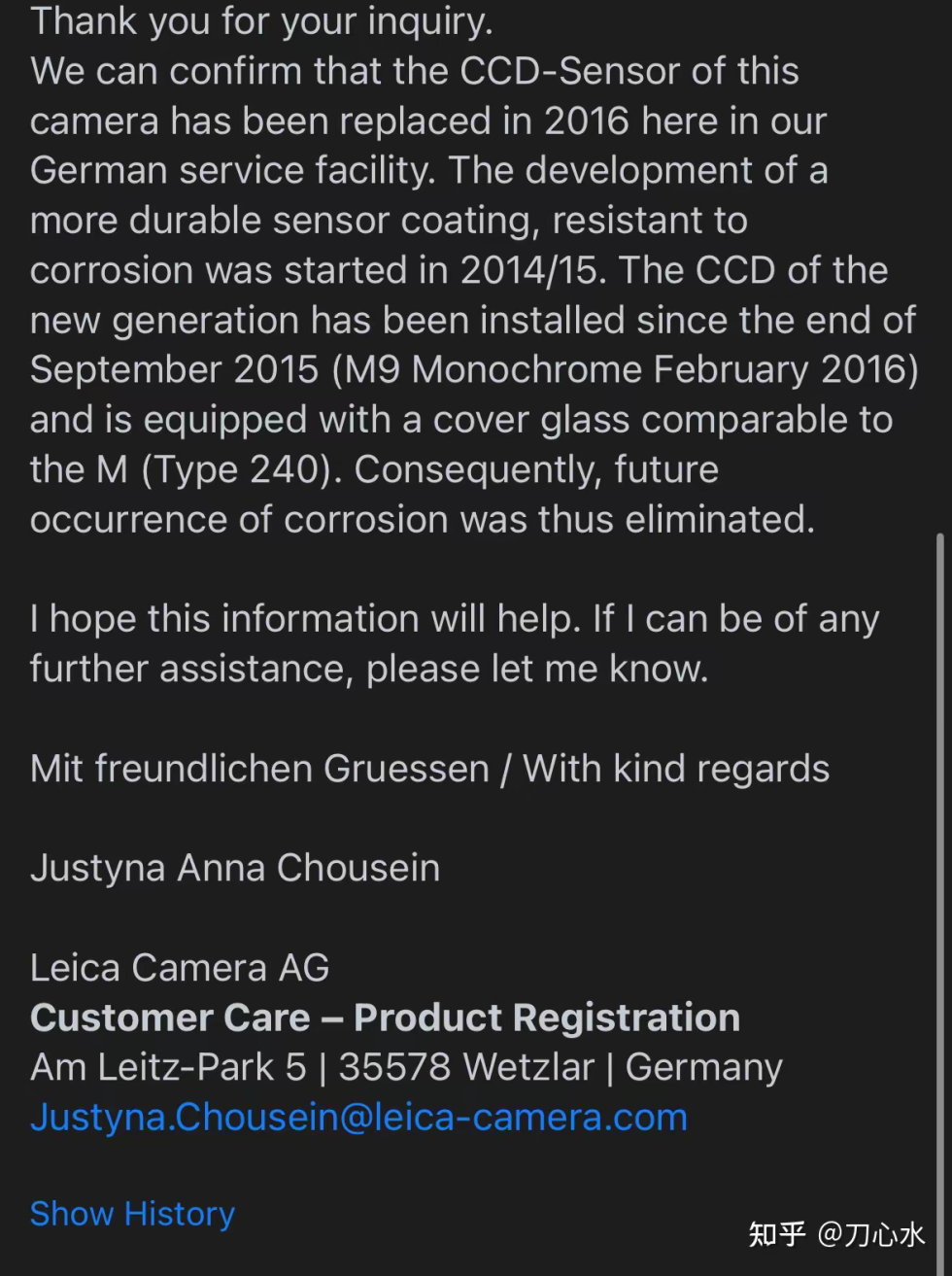Expand Show History
The height and width of the screenshot is (1276, 952).
(x=132, y=1213)
